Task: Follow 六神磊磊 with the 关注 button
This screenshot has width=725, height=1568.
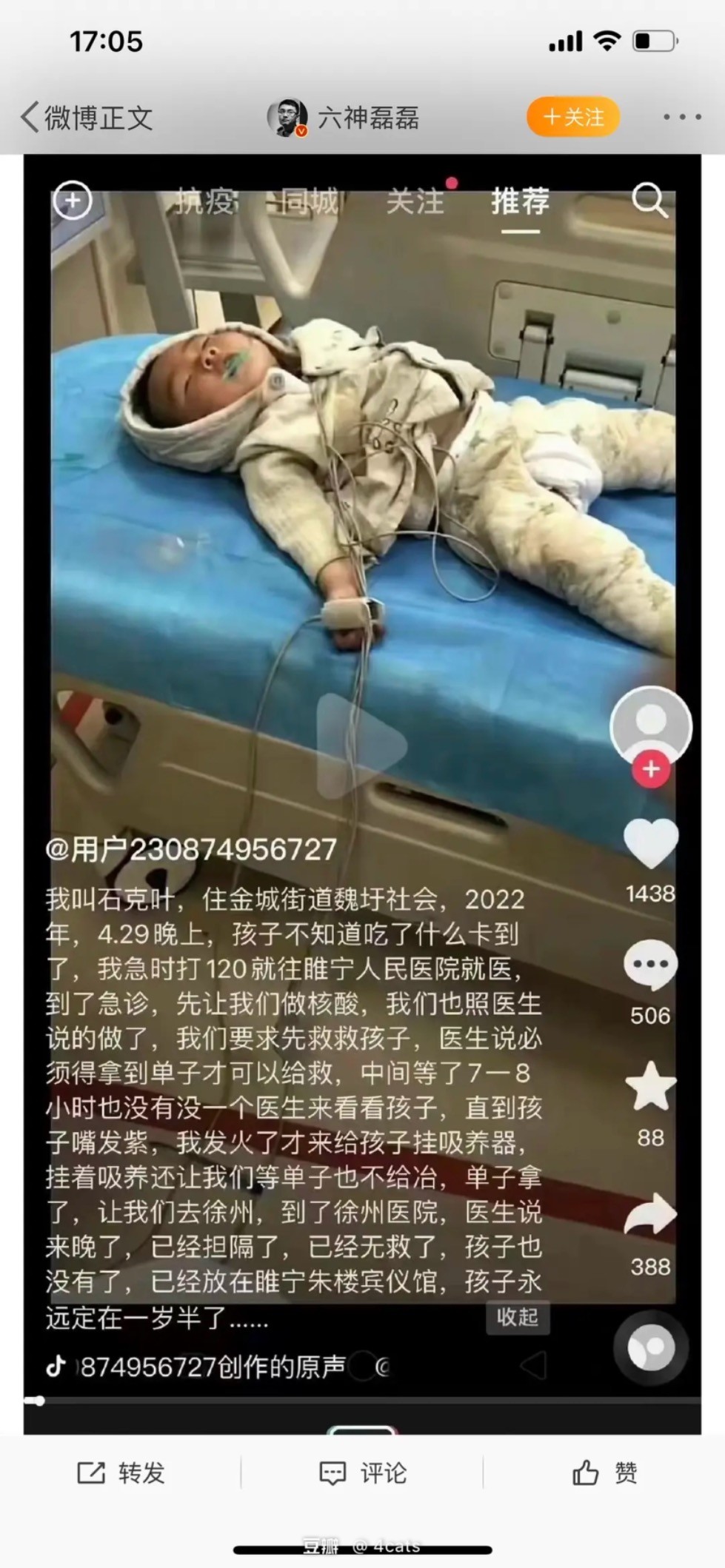Action: click(572, 116)
